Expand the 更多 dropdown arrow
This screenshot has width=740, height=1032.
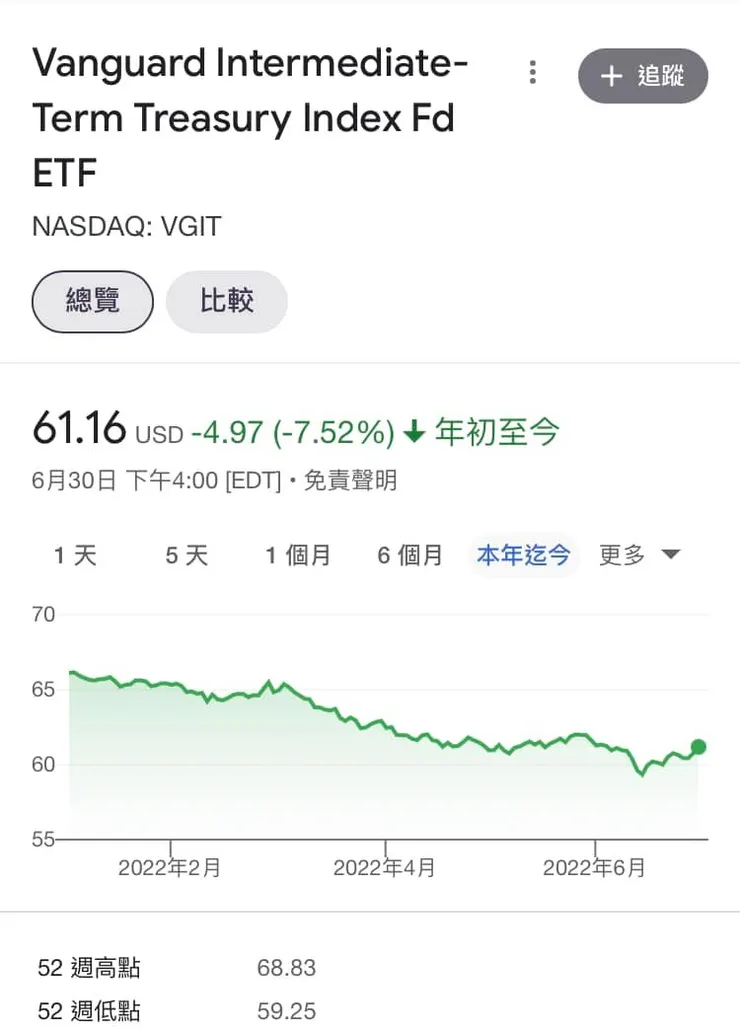point(671,555)
